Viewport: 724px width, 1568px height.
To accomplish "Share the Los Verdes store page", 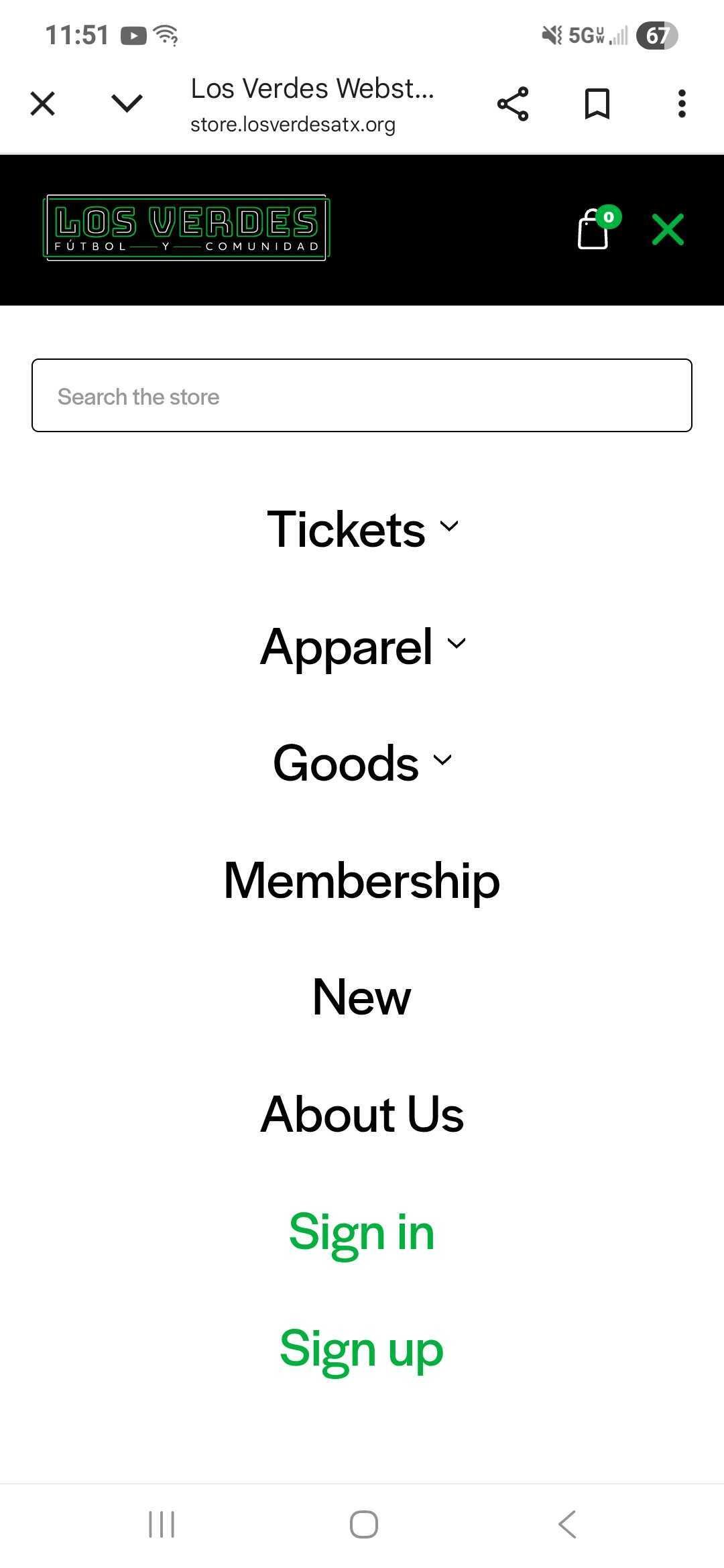I will coord(513,104).
